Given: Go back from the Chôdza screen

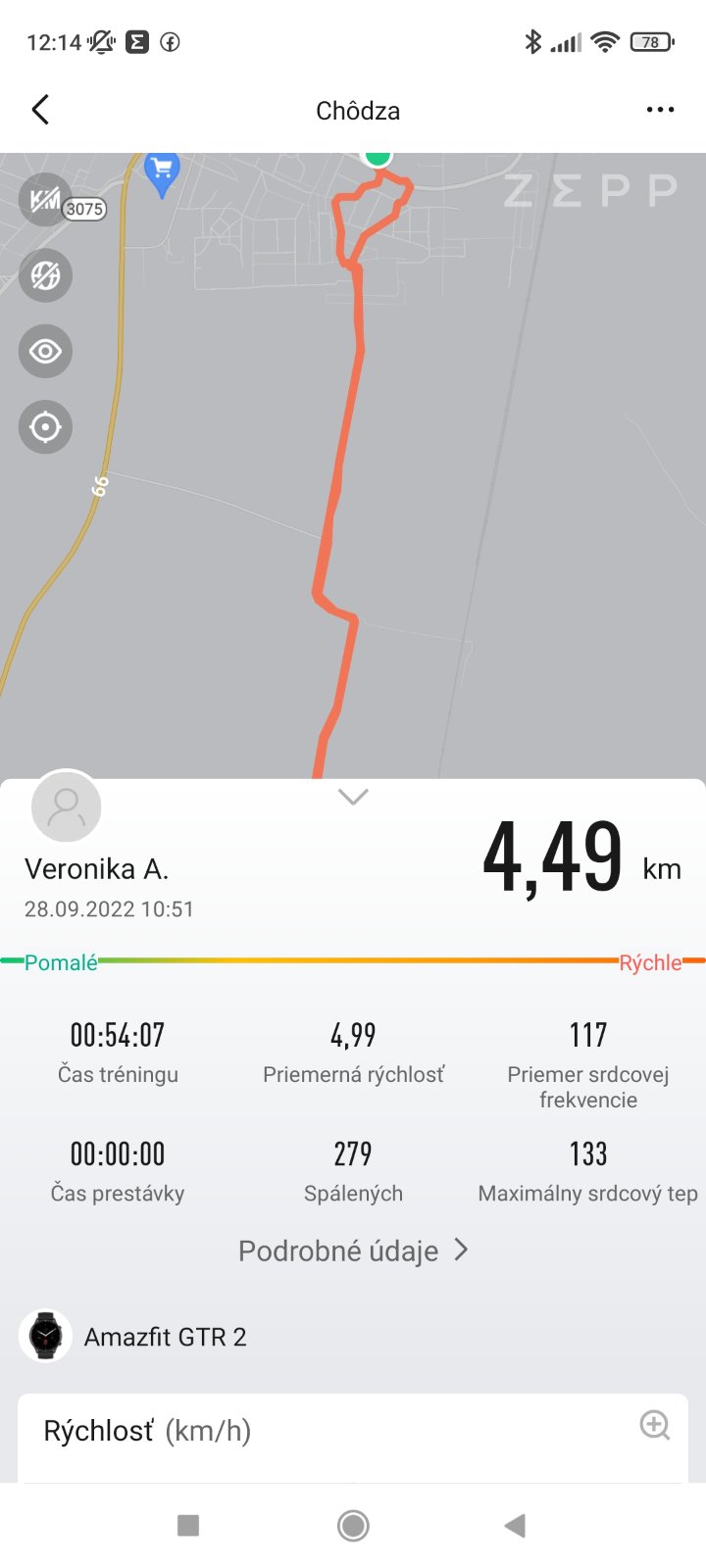Looking at the screenshot, I should point(40,110).
